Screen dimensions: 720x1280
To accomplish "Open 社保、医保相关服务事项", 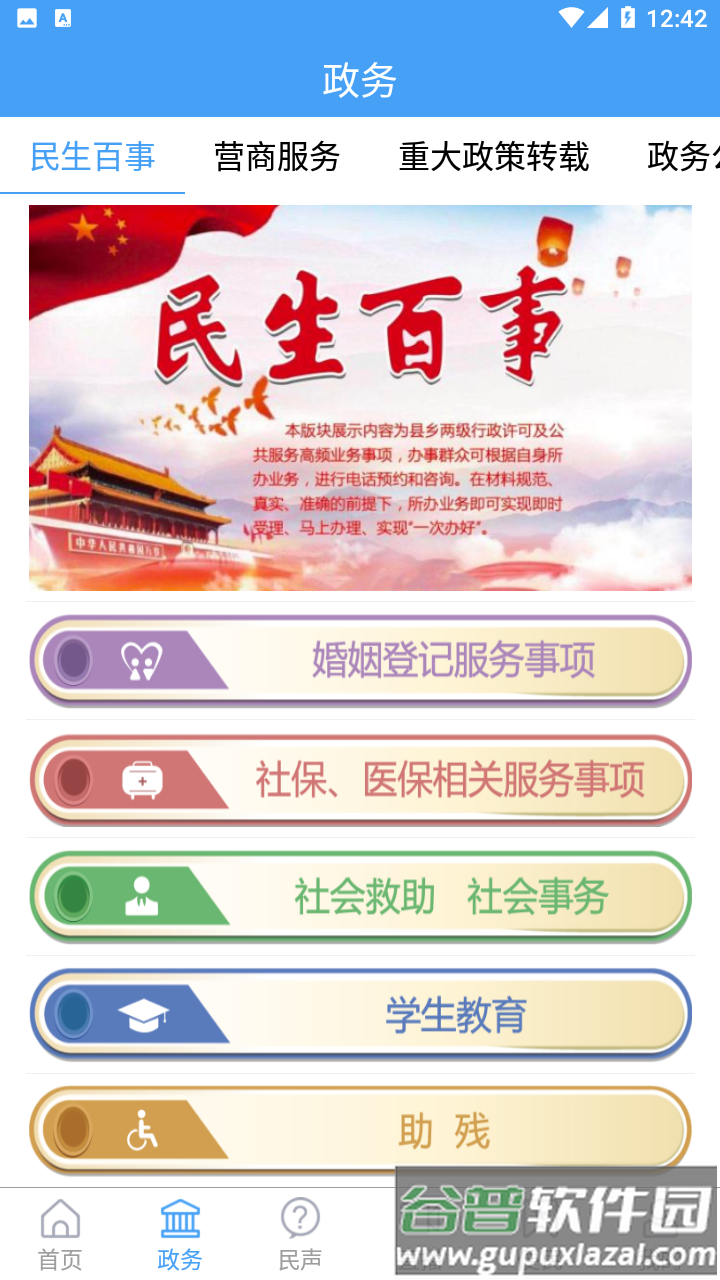I will [x=360, y=779].
